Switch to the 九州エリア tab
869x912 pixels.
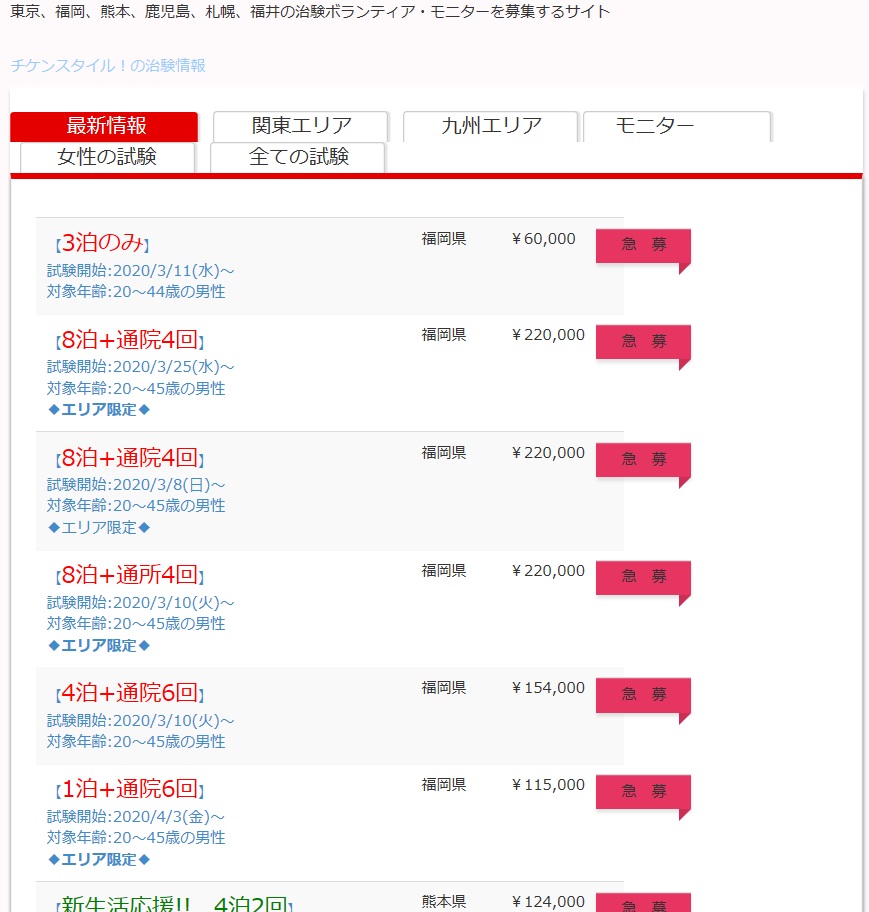pyautogui.click(x=489, y=126)
